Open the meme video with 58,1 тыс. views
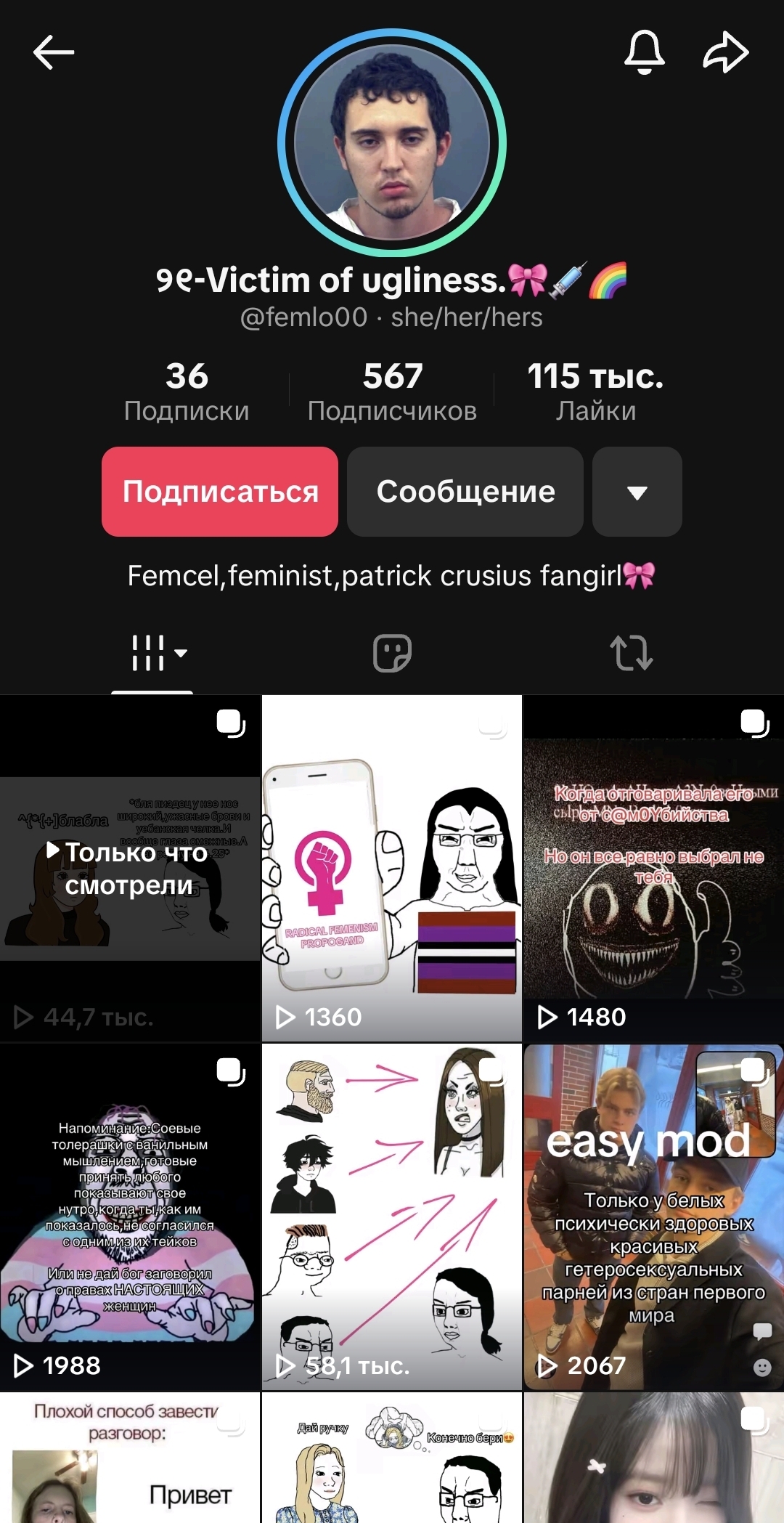The image size is (784, 1523). [392, 1217]
